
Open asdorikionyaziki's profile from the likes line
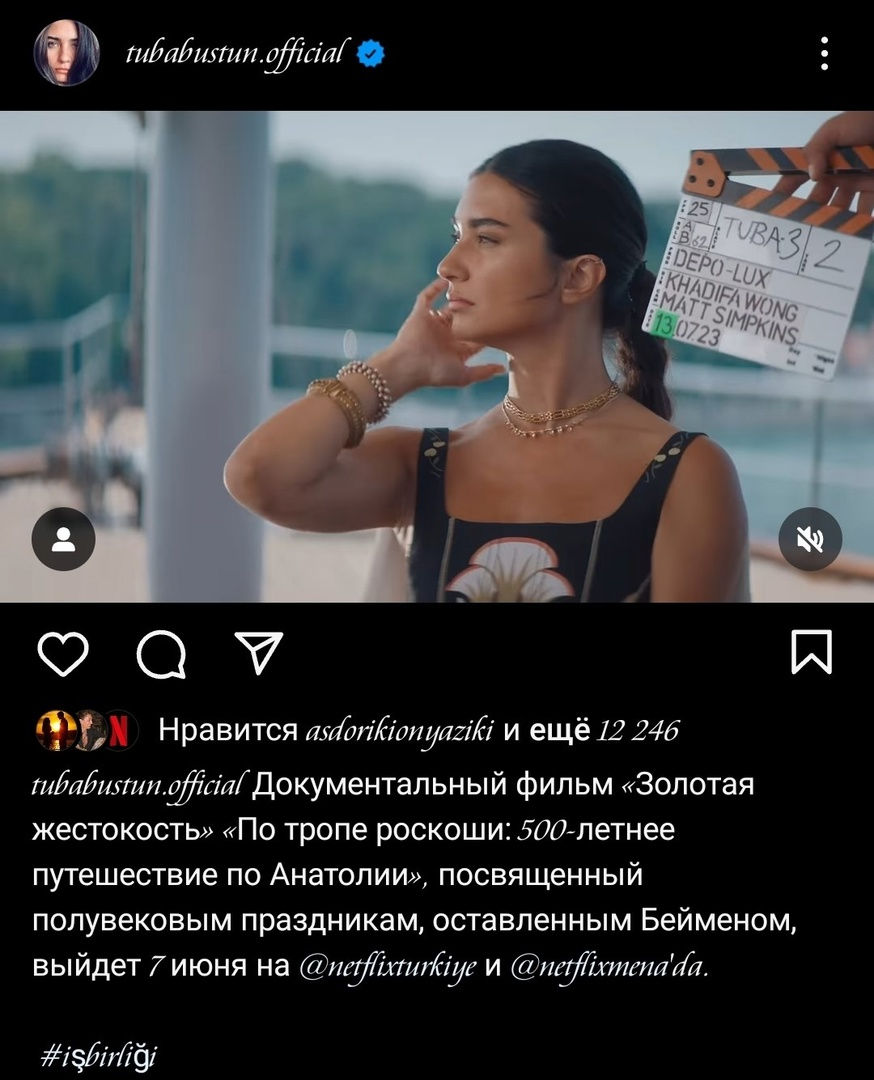[x=397, y=732]
